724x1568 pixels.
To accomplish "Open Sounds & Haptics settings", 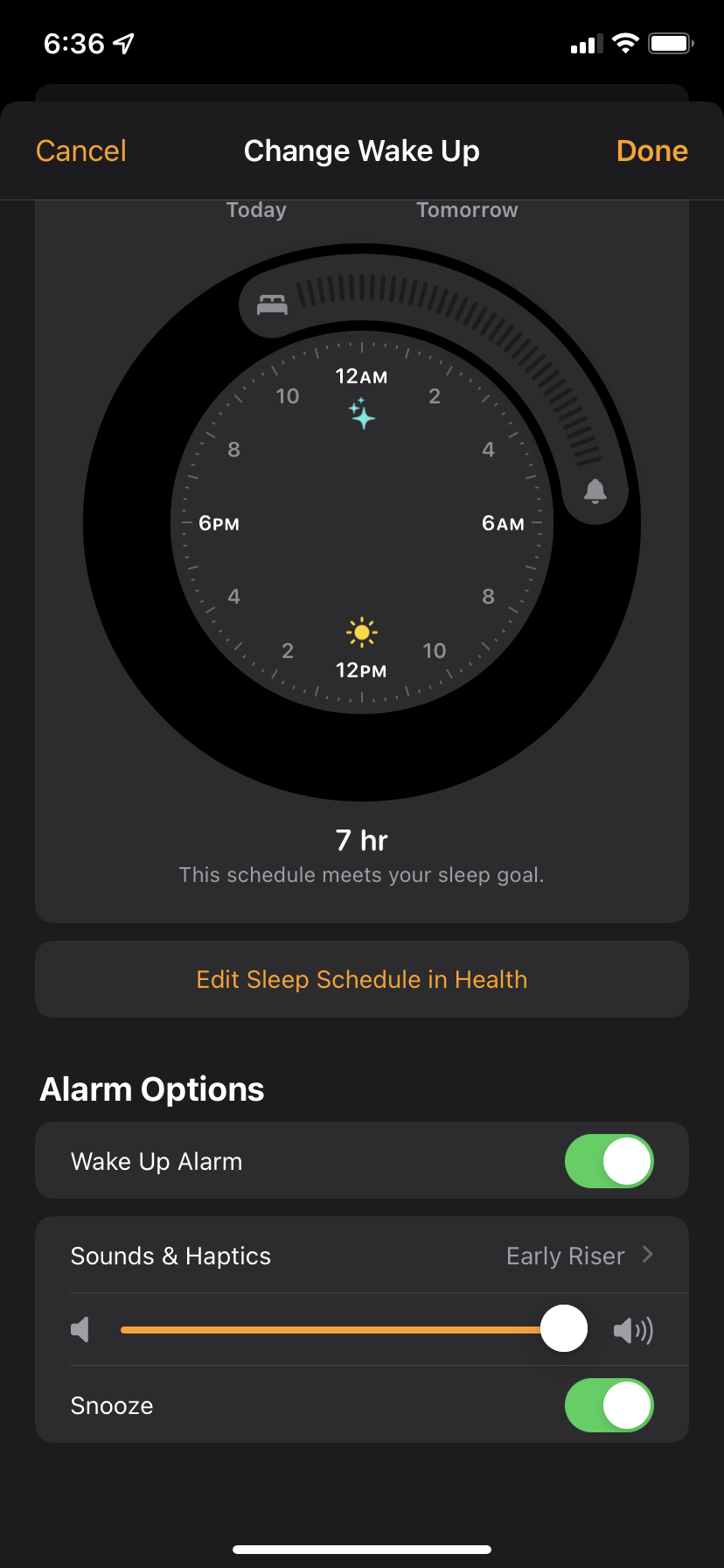I will click(362, 1256).
